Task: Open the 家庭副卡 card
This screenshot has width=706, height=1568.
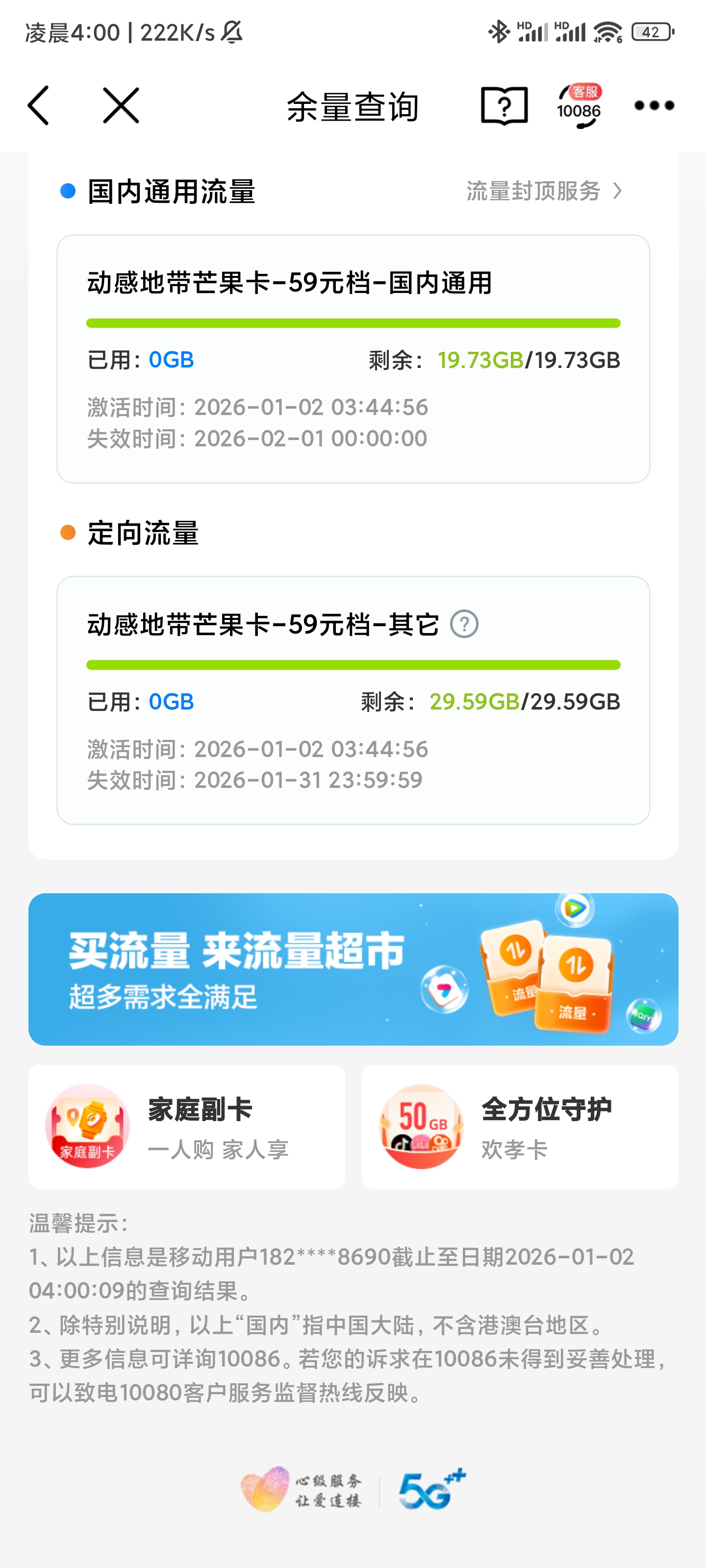Action: [x=186, y=1126]
